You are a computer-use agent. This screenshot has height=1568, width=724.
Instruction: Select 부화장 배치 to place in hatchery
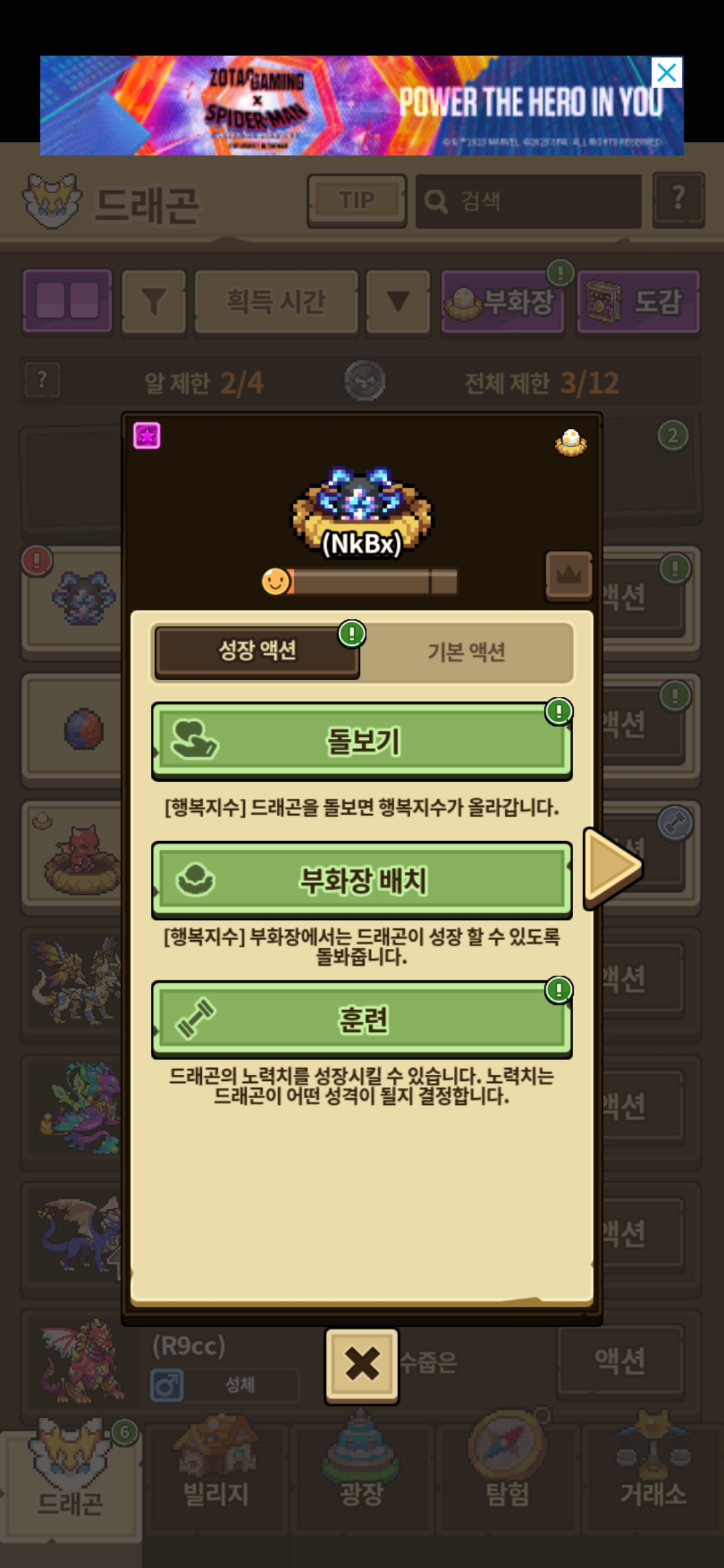coord(362,880)
